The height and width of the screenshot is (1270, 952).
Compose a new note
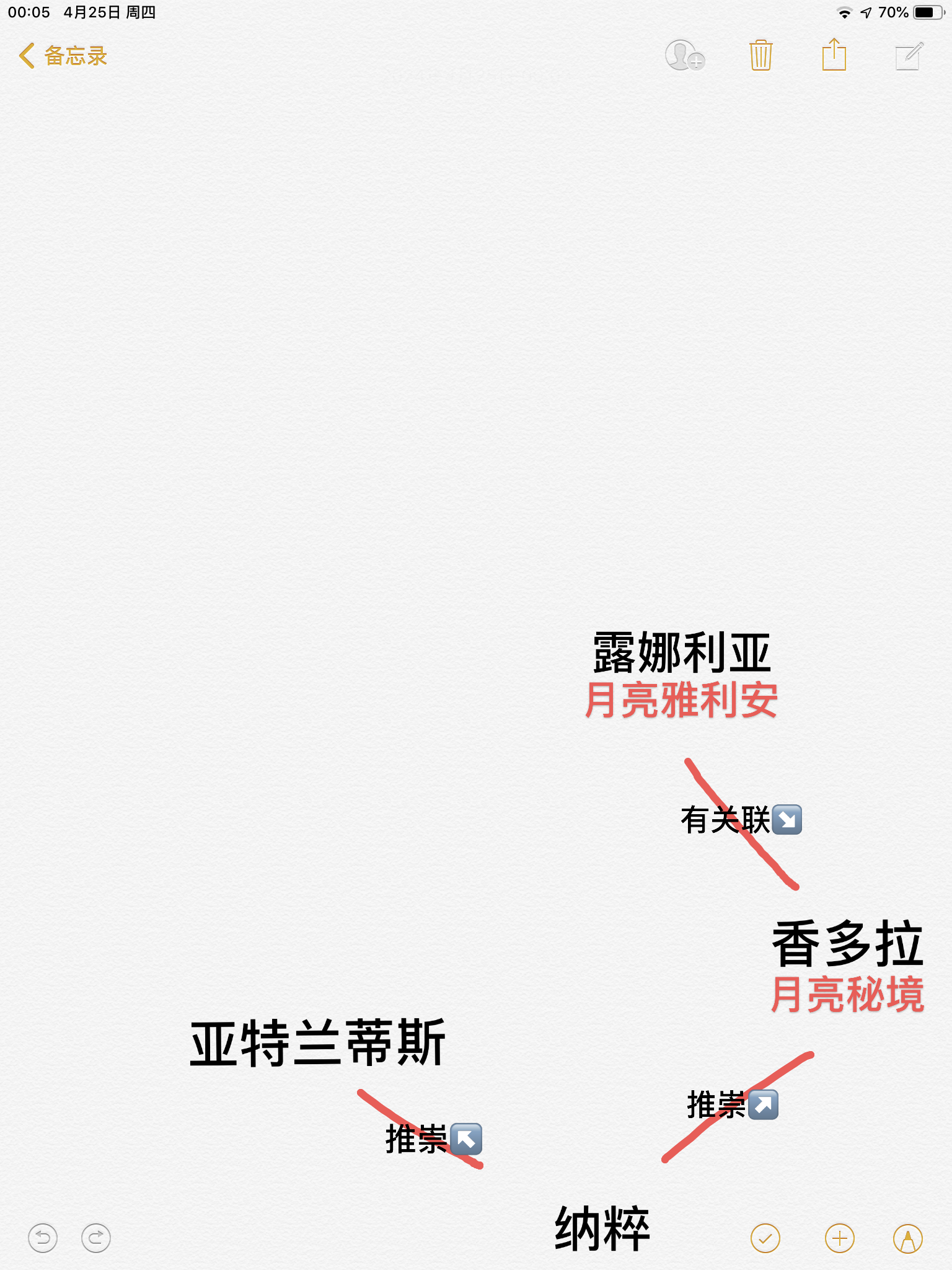point(909,56)
